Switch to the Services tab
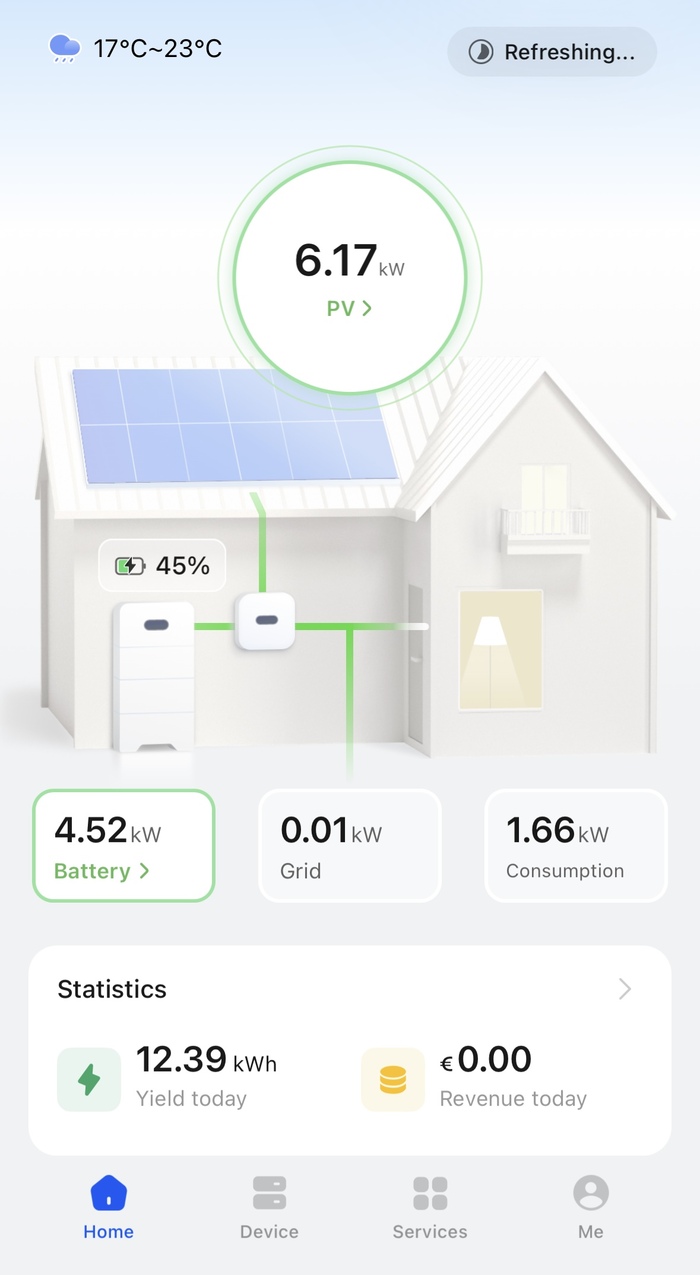This screenshot has width=700, height=1275. click(430, 1207)
